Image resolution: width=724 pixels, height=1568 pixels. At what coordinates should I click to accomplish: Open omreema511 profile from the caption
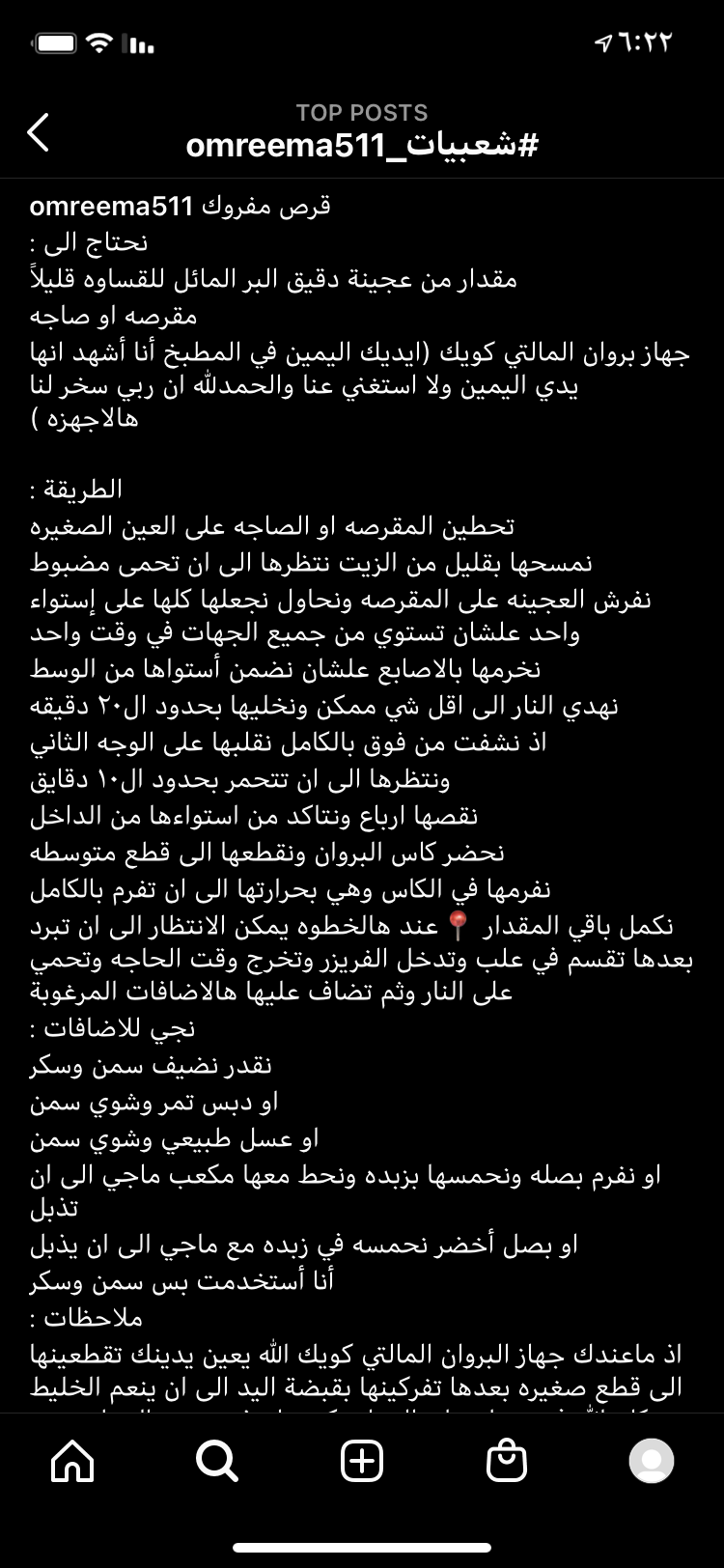(111, 206)
